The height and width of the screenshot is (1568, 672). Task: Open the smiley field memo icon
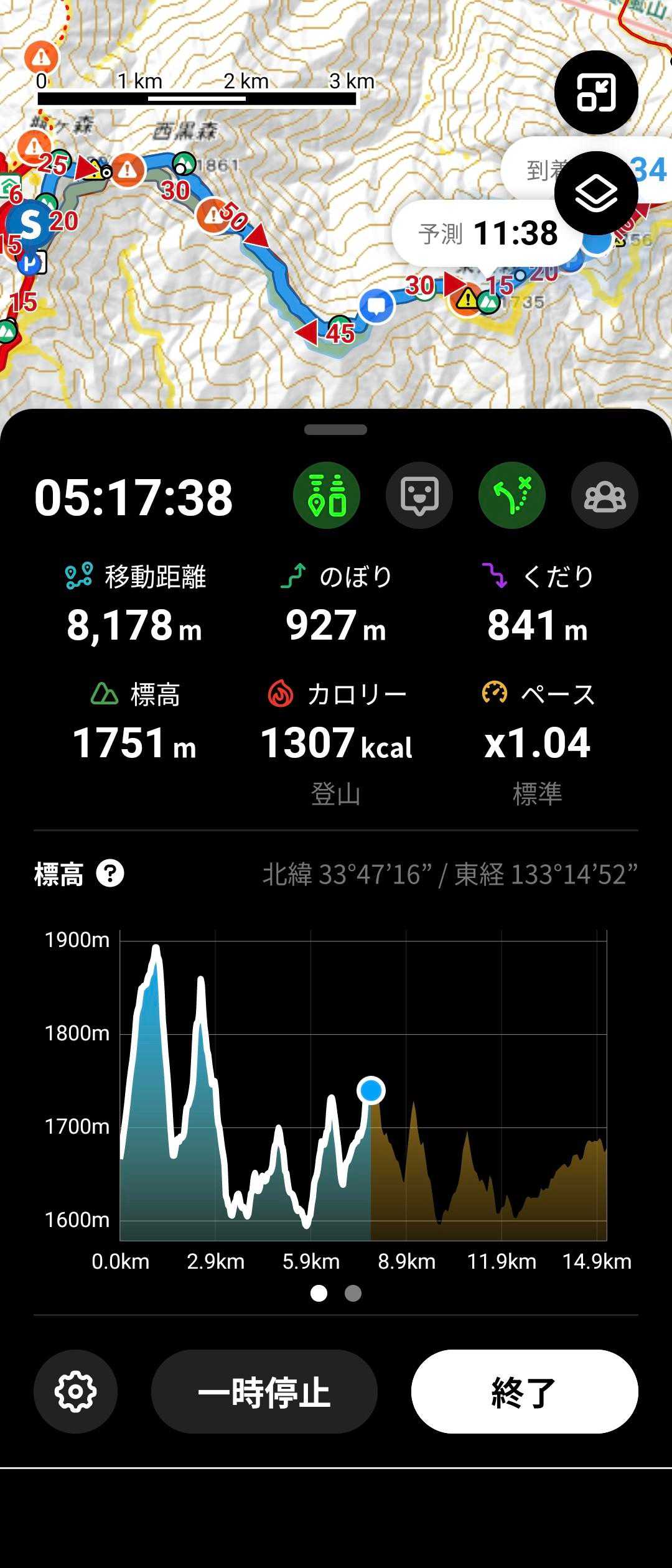tap(419, 495)
